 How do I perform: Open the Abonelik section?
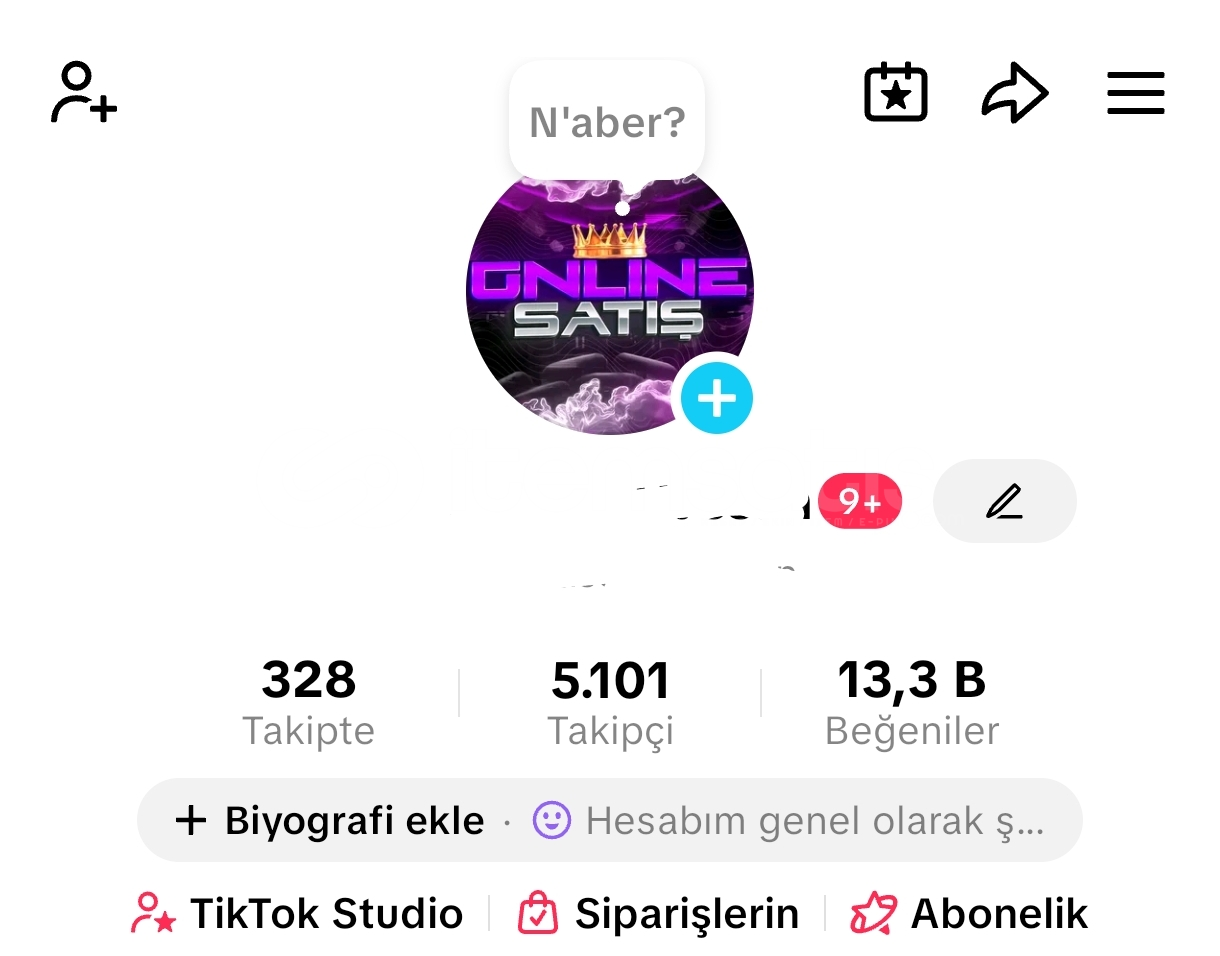[969, 913]
